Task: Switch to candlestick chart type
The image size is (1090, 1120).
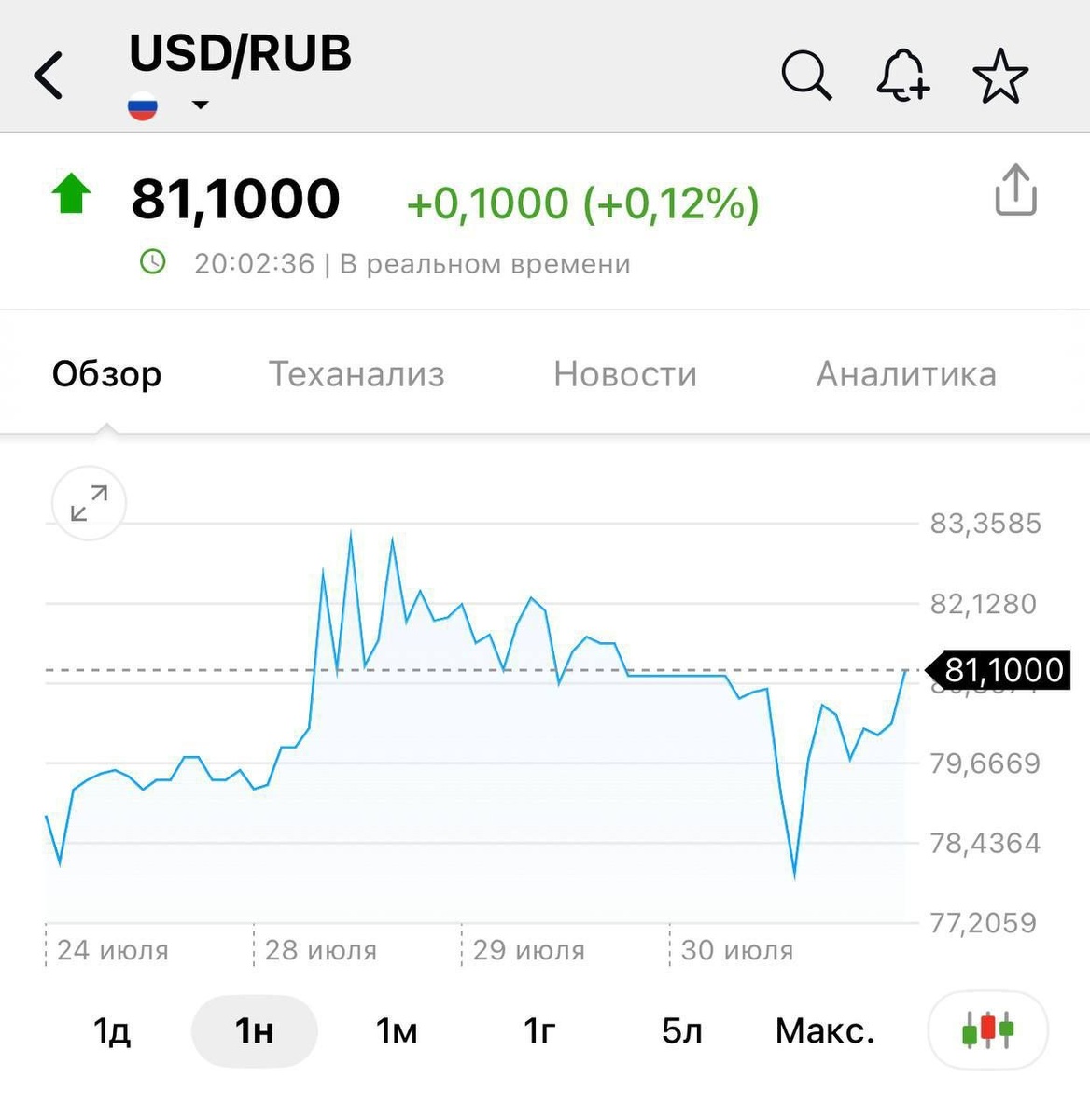Action: pyautogui.click(x=987, y=1030)
